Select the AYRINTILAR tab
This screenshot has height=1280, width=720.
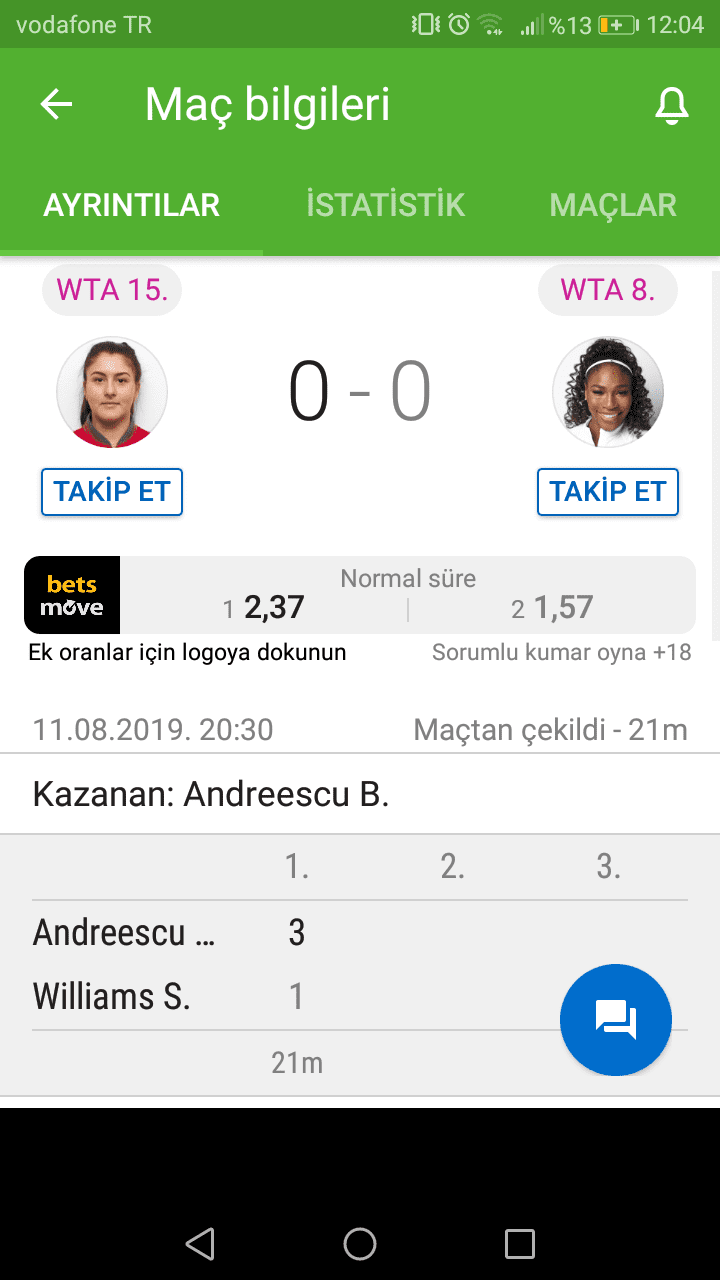coord(131,205)
